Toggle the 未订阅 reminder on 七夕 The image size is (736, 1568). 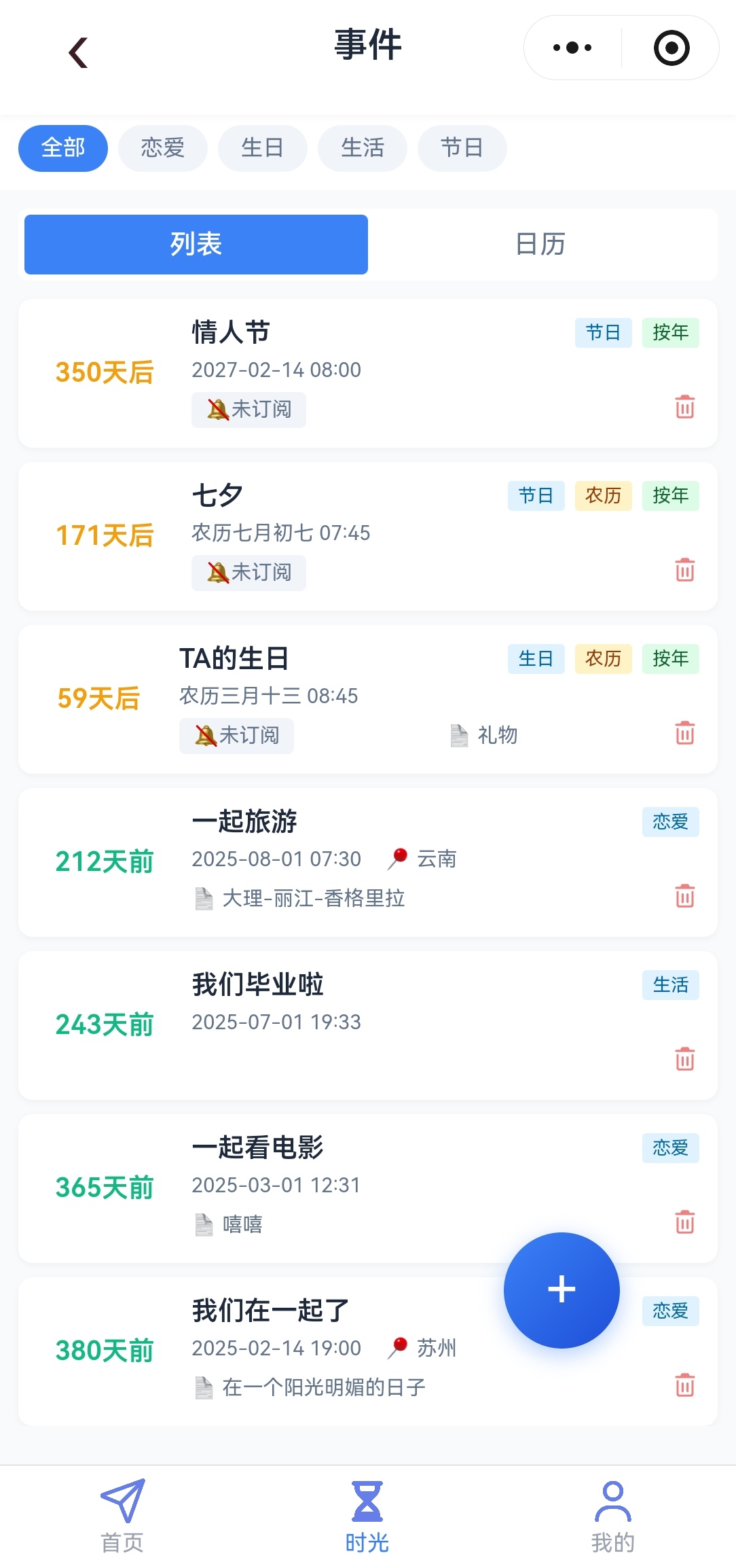click(x=248, y=573)
